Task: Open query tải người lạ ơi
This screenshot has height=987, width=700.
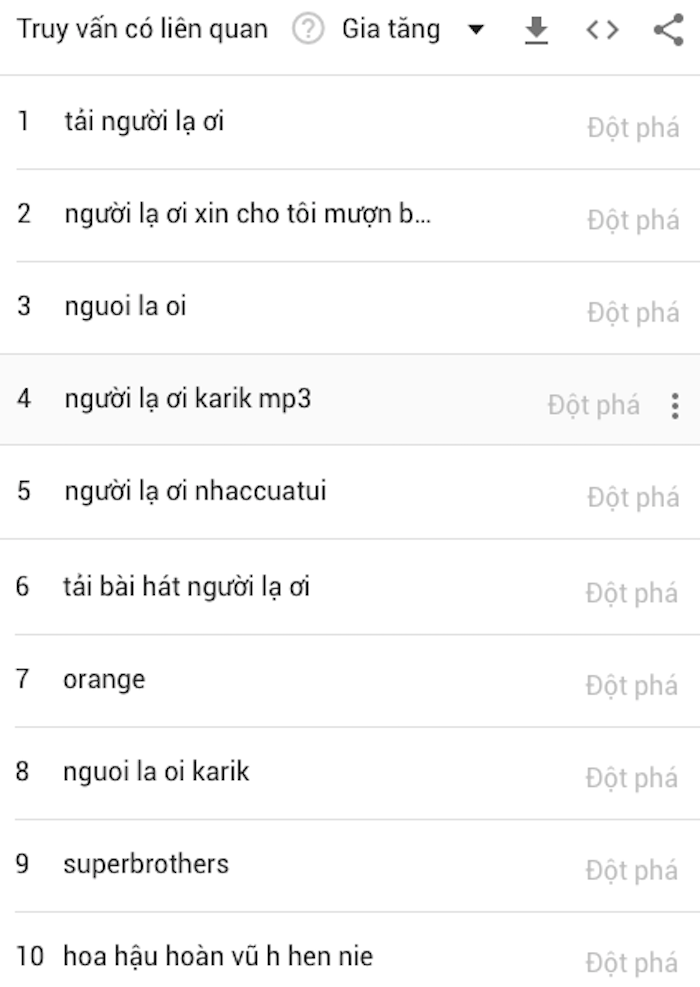Action: [x=144, y=122]
